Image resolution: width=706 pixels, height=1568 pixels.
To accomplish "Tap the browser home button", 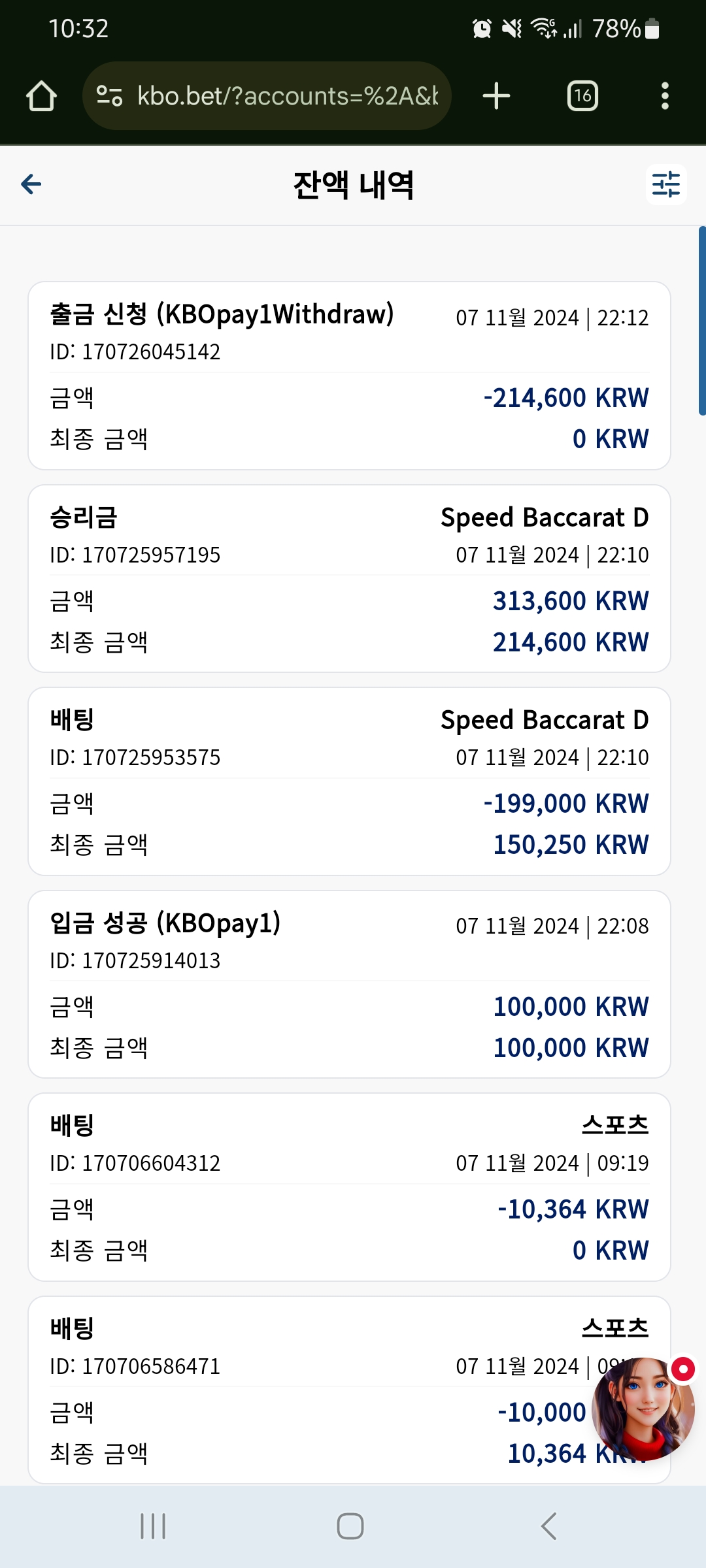I will point(41,96).
